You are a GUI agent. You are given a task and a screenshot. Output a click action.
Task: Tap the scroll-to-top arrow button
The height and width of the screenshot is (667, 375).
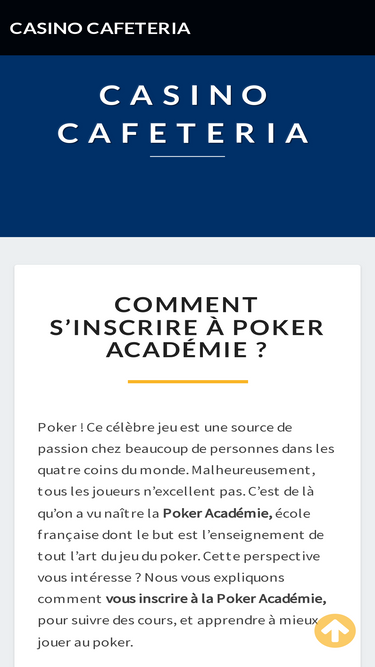point(335,631)
